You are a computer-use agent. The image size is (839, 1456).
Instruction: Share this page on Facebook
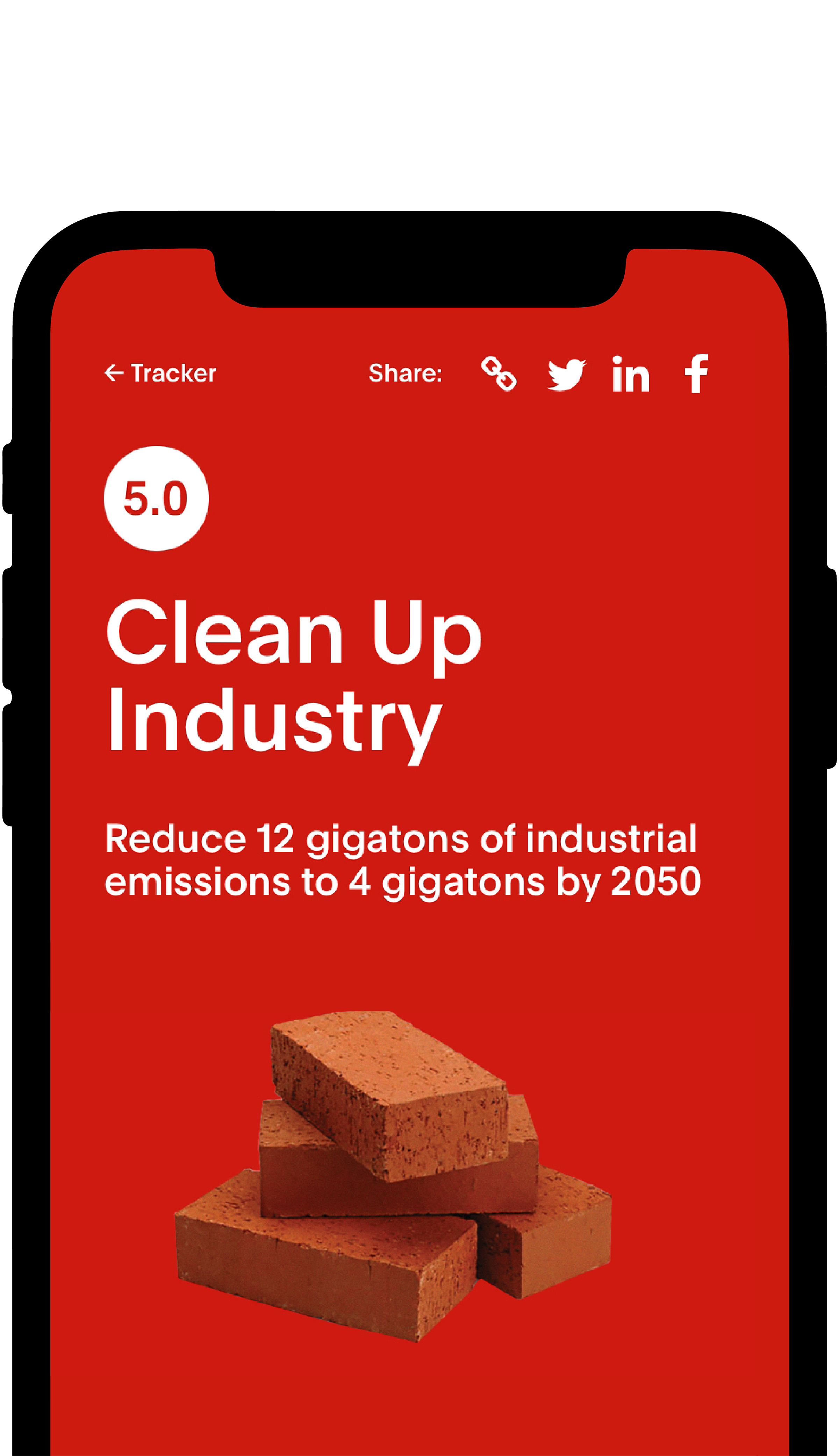[x=696, y=374]
